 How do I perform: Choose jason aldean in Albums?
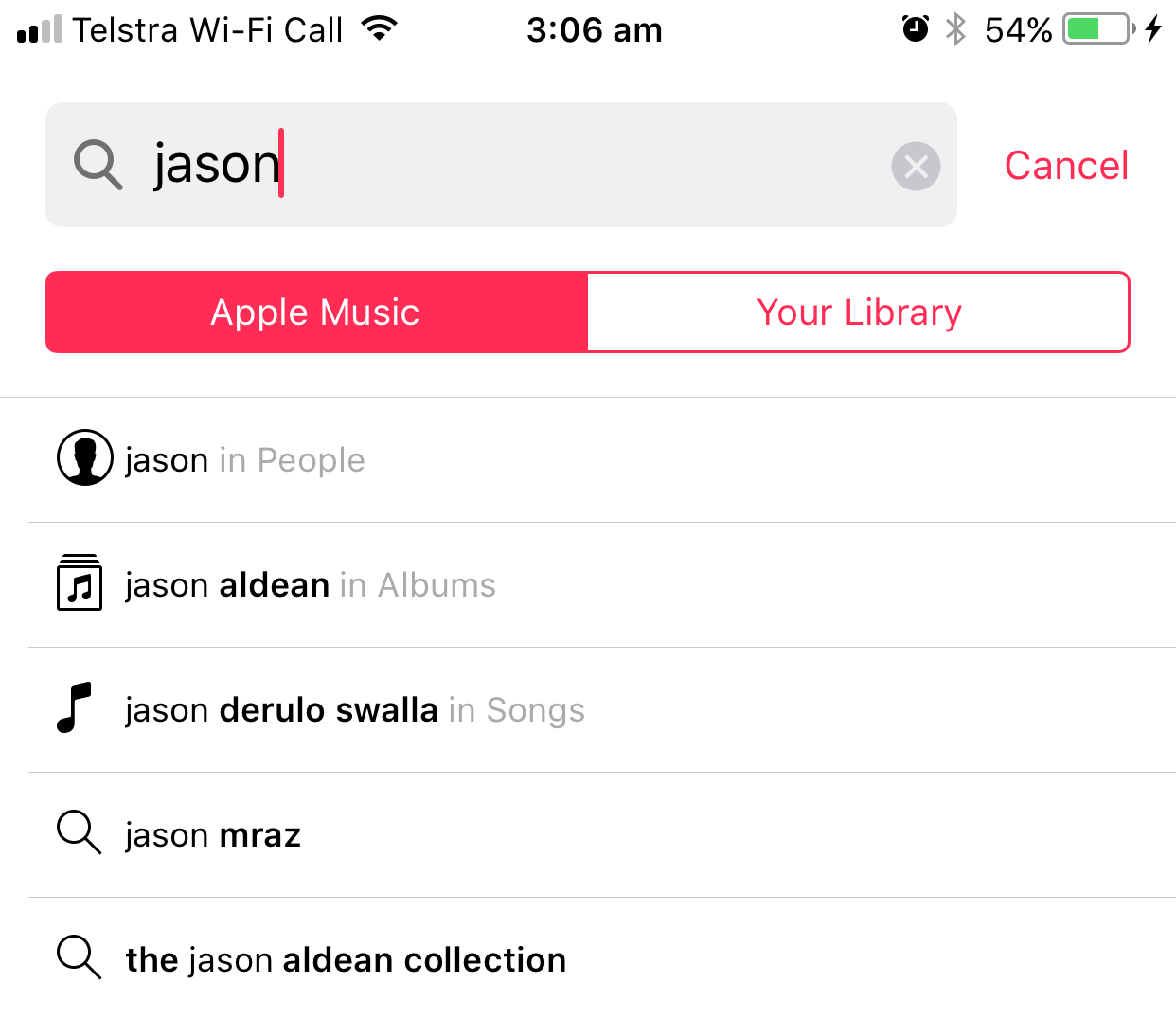click(602, 585)
